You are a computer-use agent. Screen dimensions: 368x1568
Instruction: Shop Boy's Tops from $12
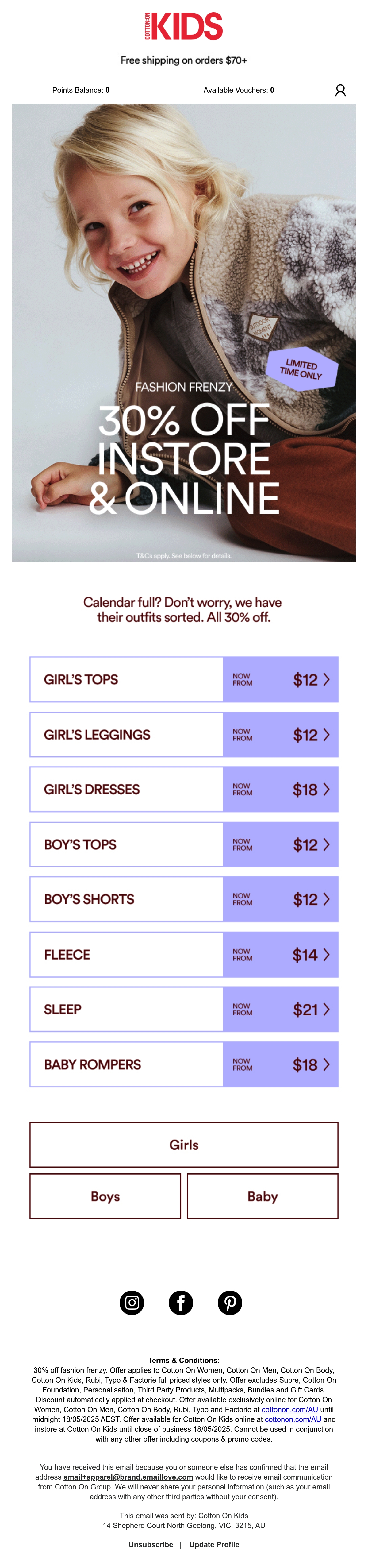pyautogui.click(x=184, y=845)
